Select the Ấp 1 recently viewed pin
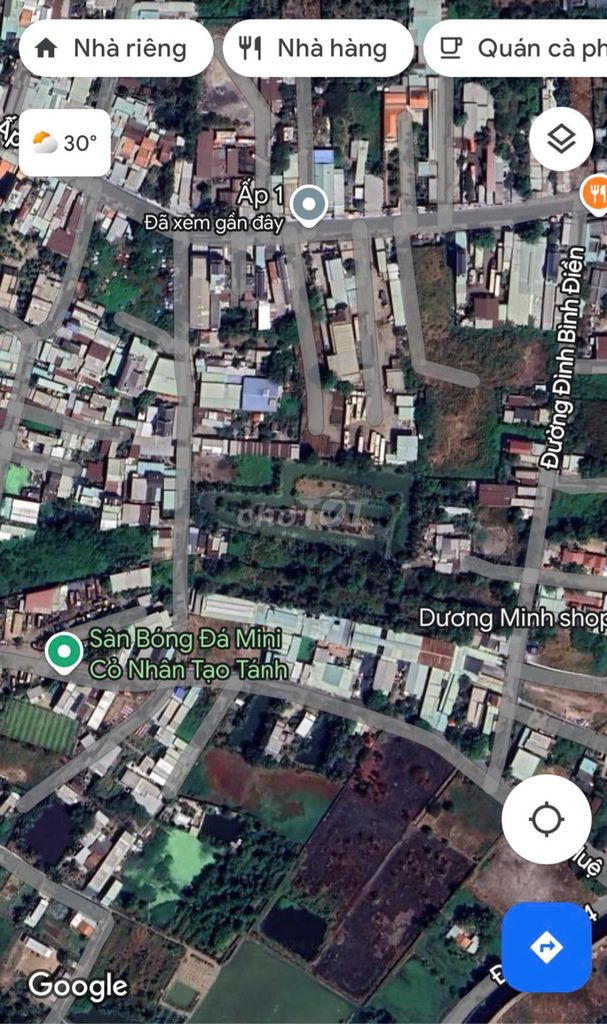The image size is (607, 1024). 309,205
